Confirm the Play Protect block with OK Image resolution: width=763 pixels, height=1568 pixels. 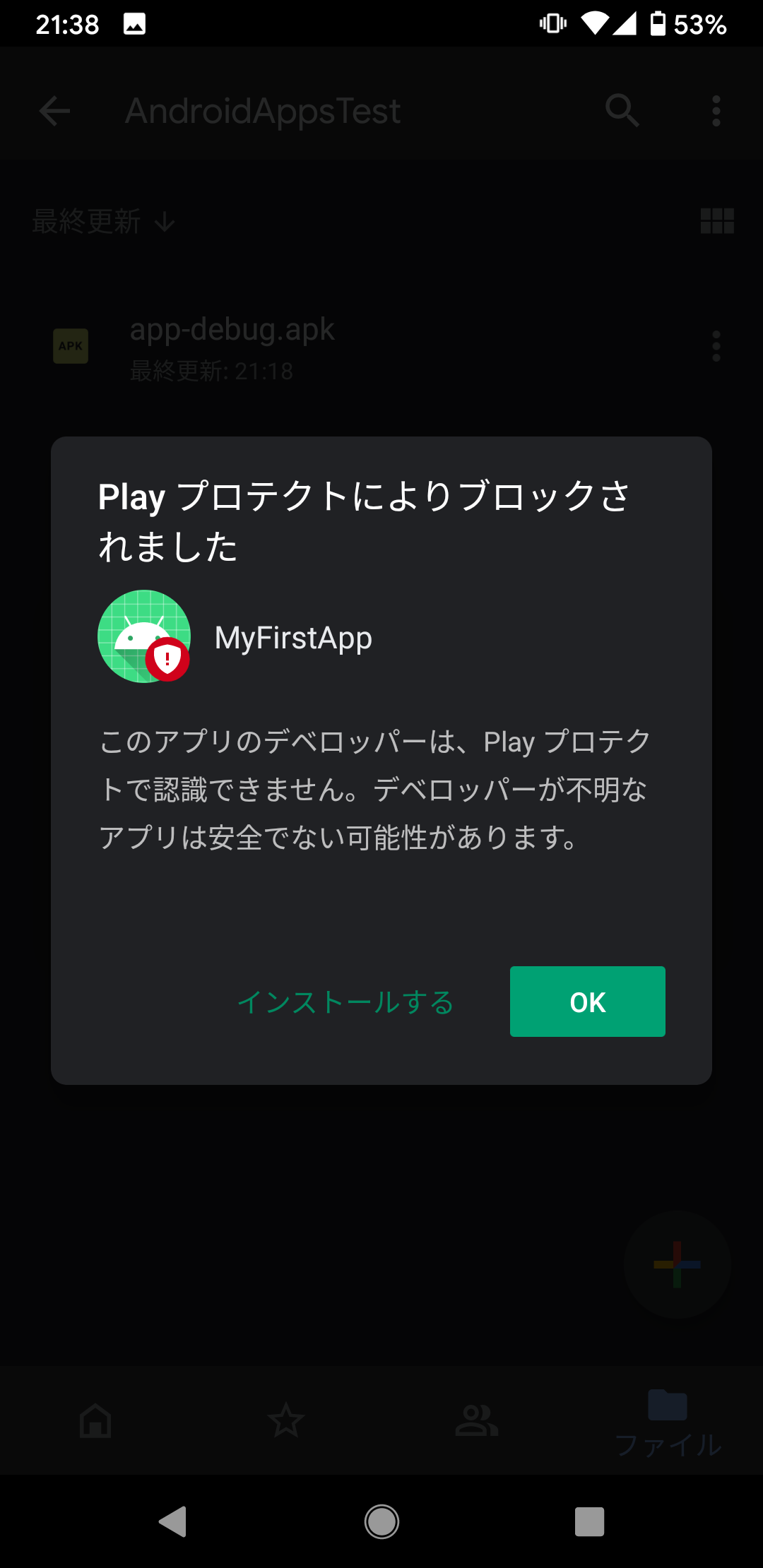[587, 1002]
